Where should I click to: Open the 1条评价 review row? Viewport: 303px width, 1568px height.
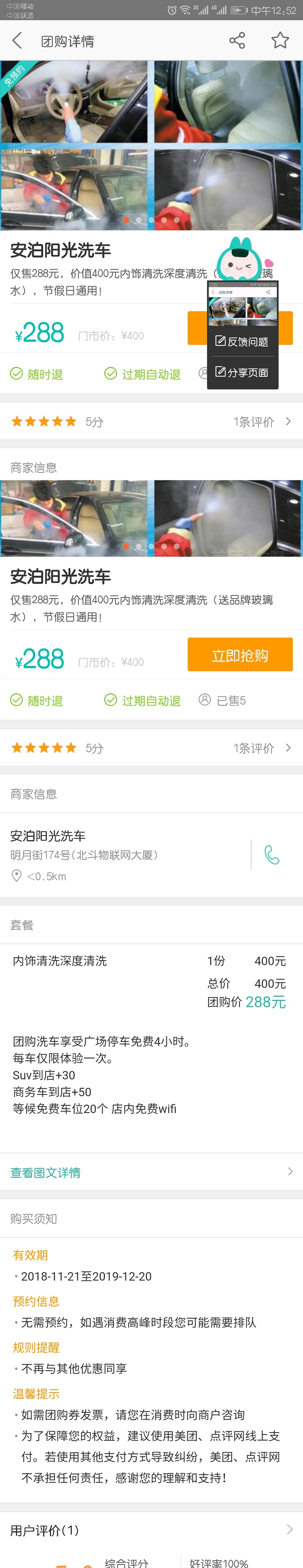(x=262, y=747)
